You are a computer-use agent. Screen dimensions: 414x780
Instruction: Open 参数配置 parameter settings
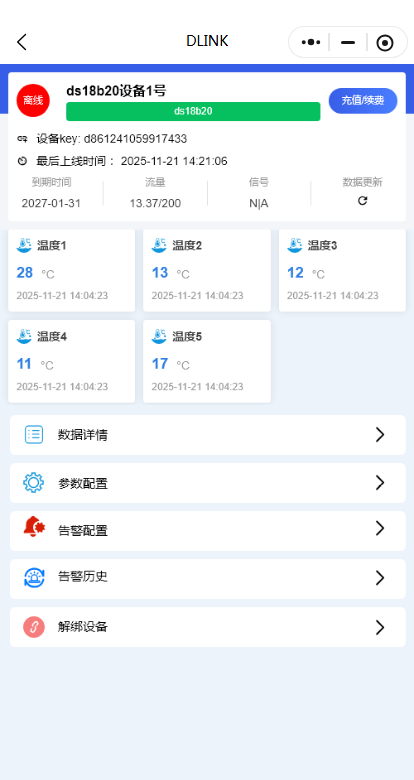[207, 483]
